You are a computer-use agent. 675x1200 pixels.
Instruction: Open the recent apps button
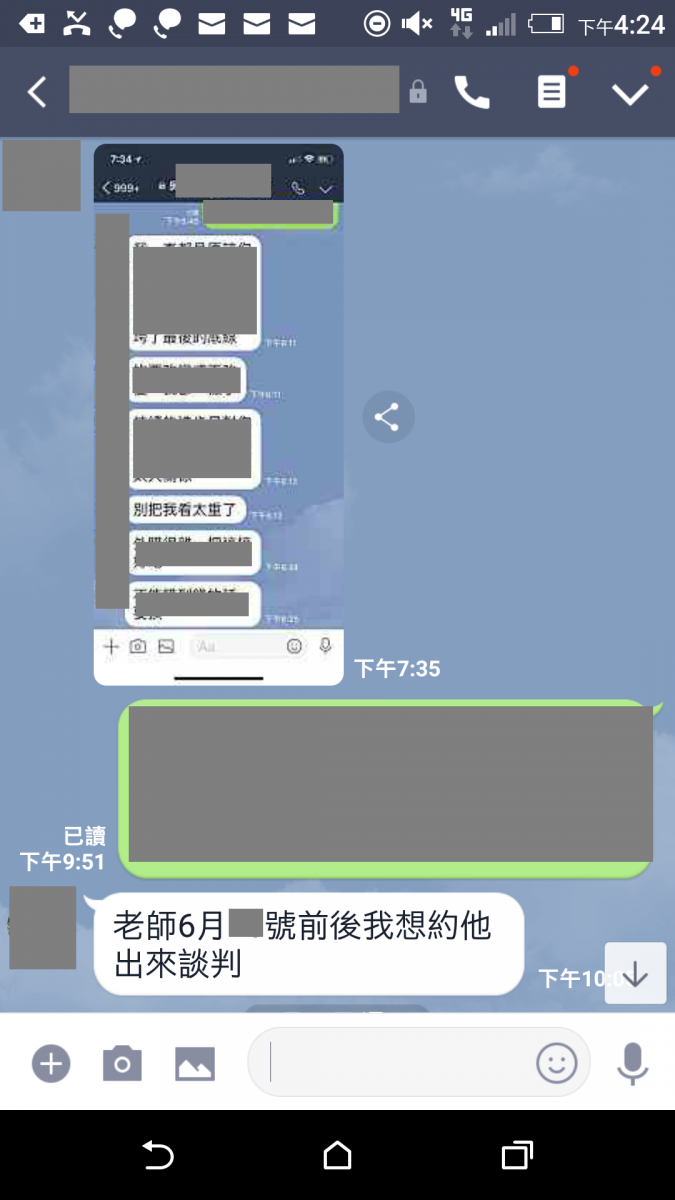pyautogui.click(x=516, y=1156)
